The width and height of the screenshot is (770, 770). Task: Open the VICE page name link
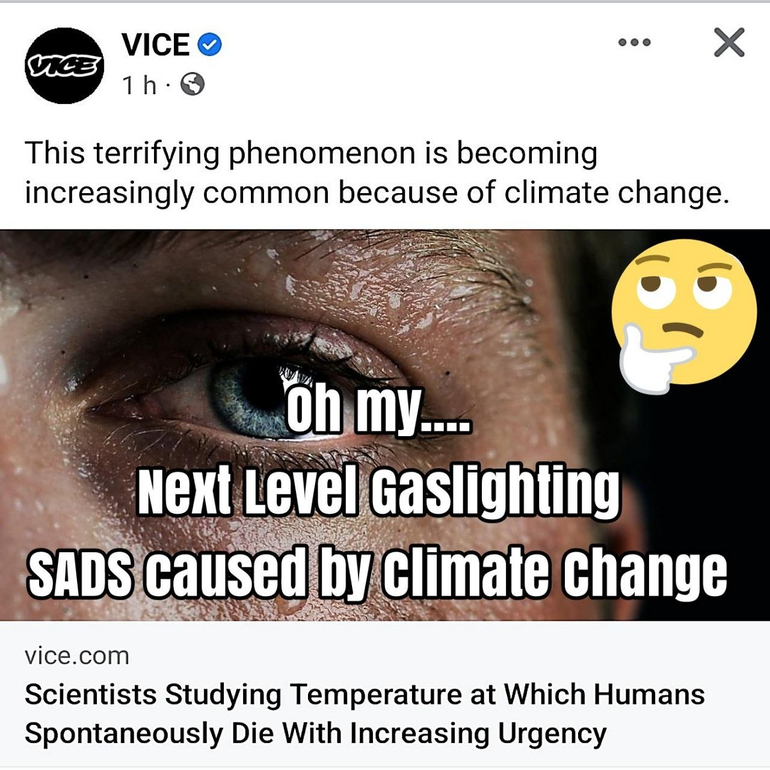tap(155, 44)
